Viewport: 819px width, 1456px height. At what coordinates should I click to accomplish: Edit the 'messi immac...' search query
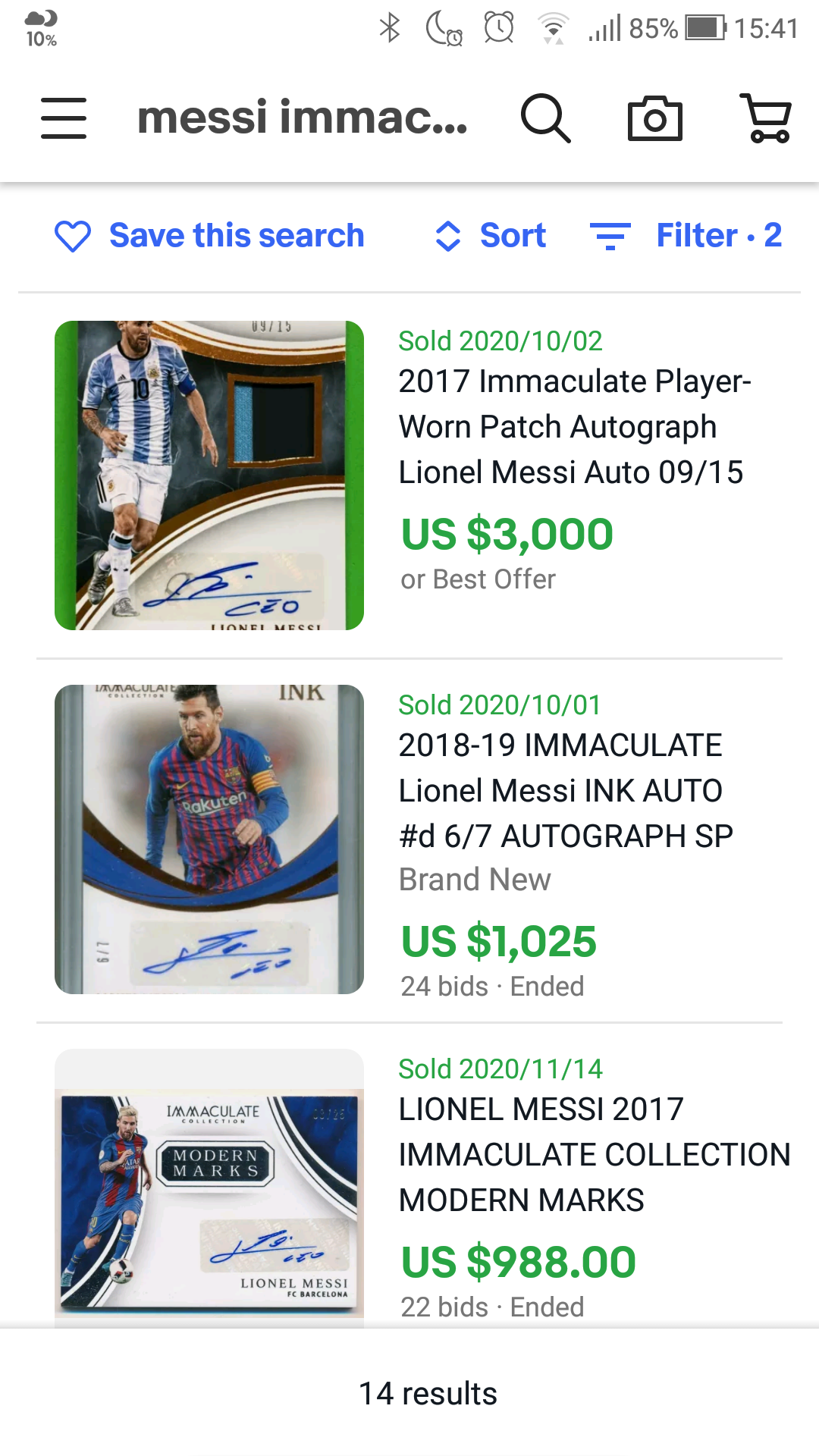302,118
